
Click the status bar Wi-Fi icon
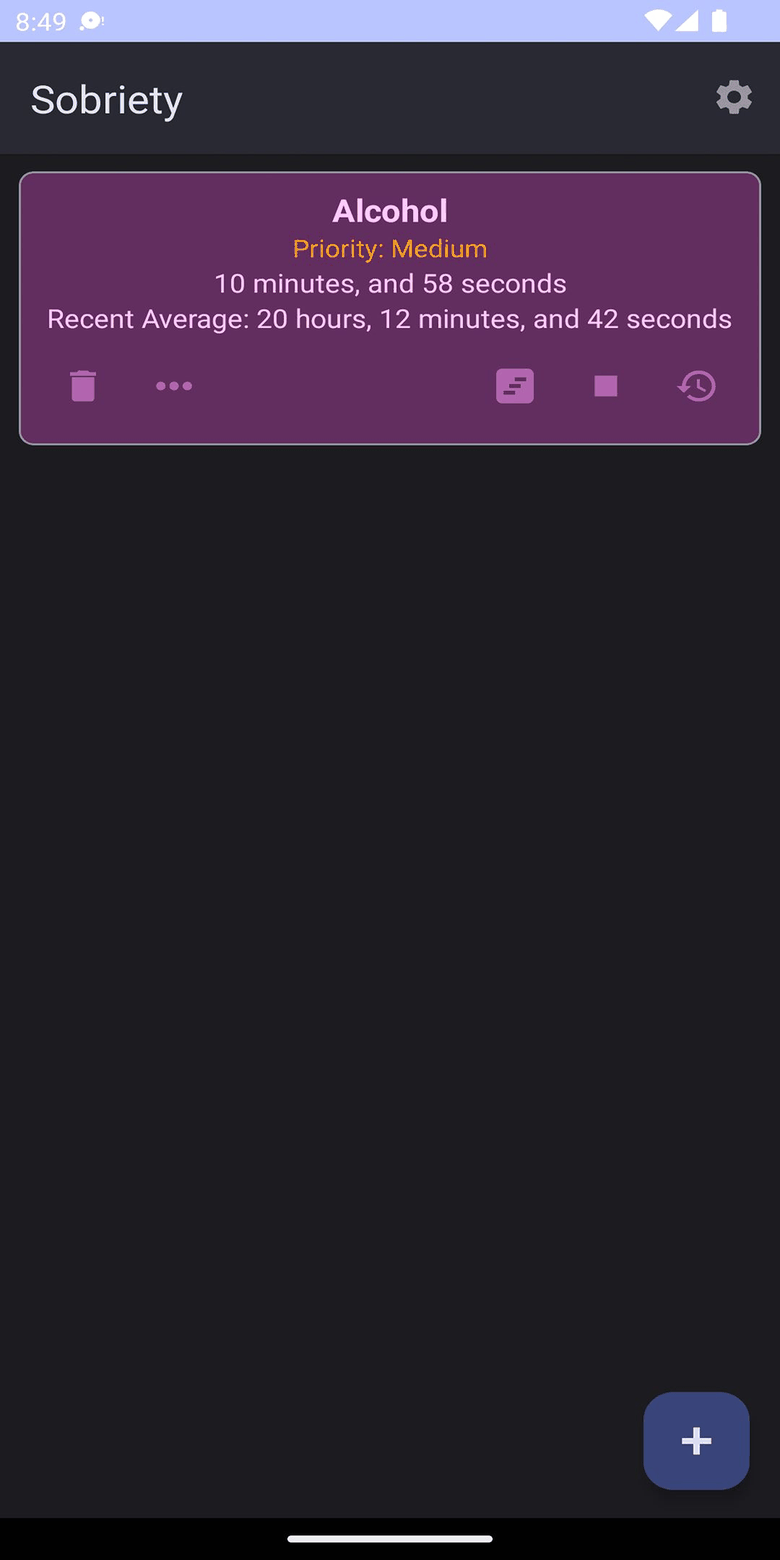point(657,19)
